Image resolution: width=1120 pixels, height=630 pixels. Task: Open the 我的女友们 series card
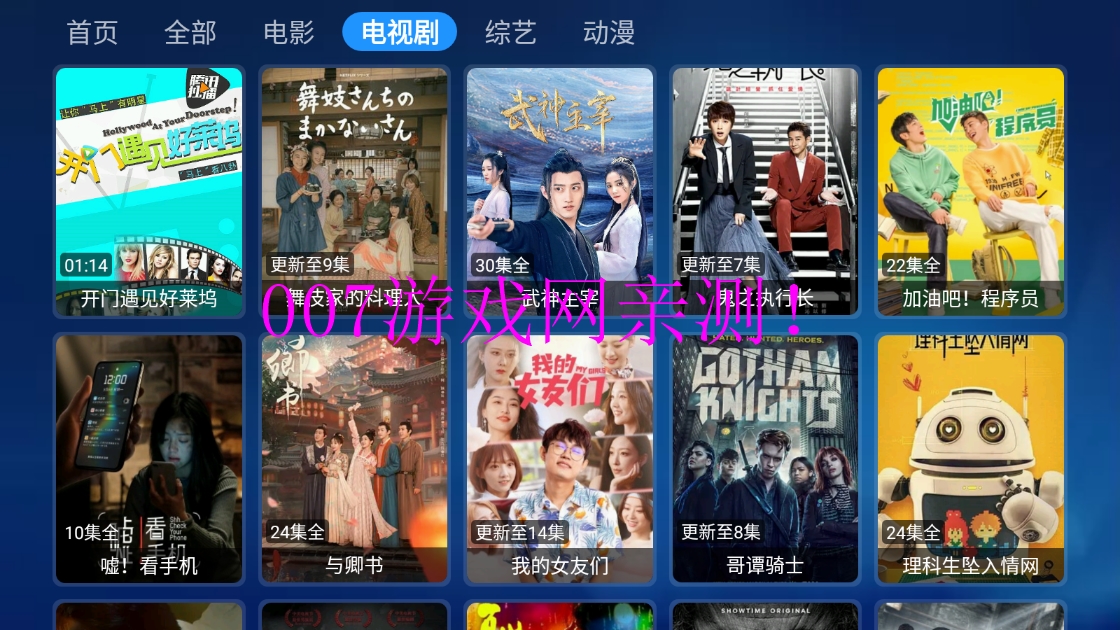tap(560, 458)
